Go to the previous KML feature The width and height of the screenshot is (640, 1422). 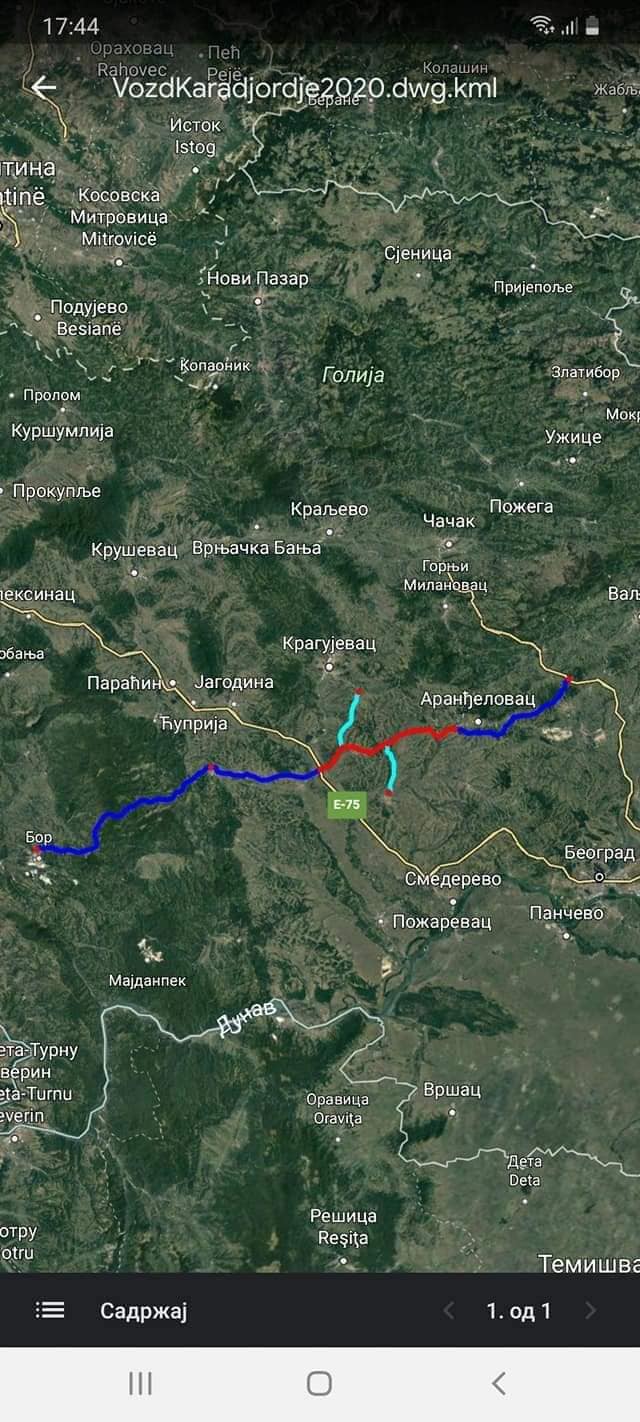(x=449, y=1311)
